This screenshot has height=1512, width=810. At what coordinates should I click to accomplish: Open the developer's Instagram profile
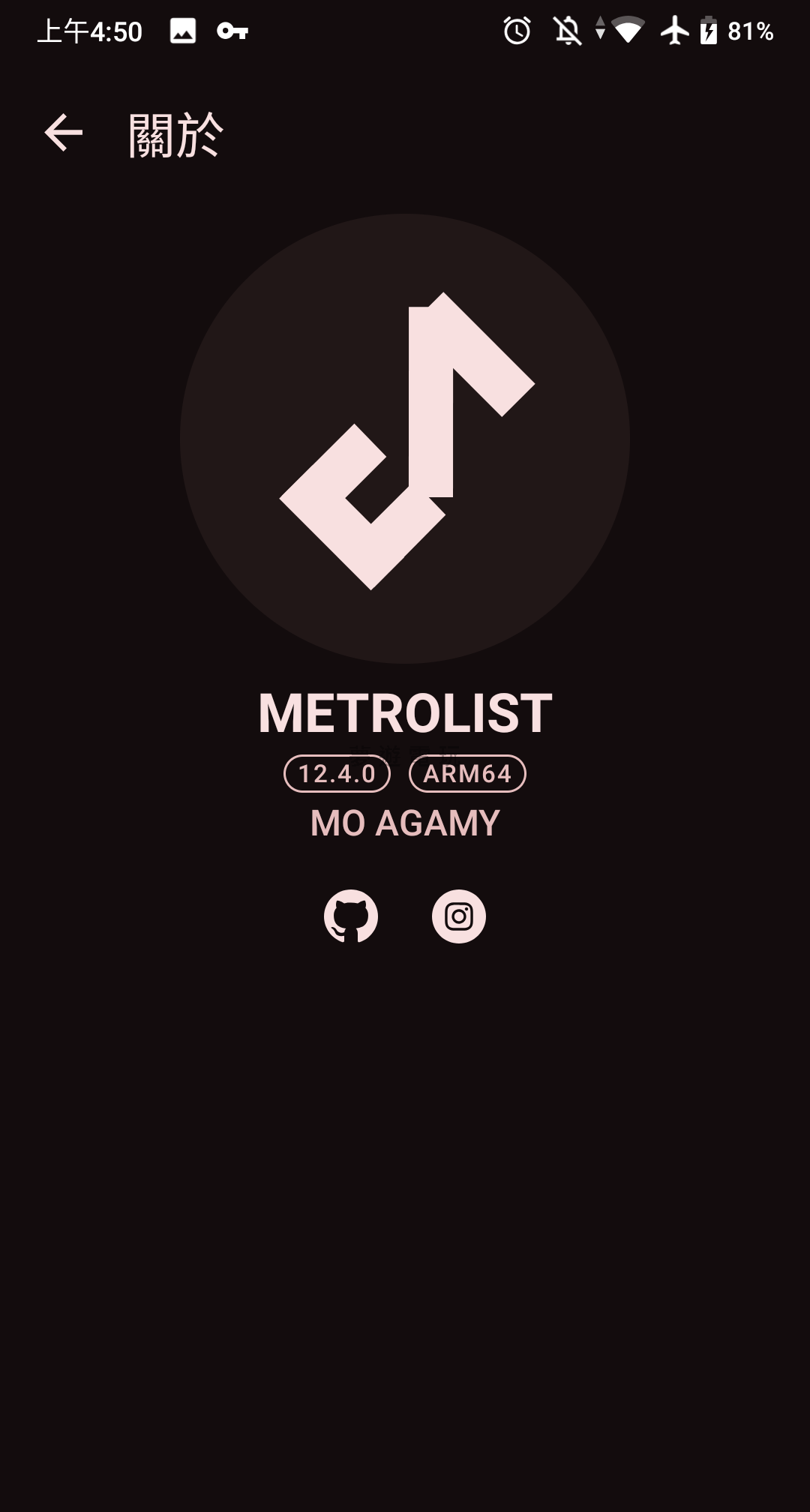[459, 916]
